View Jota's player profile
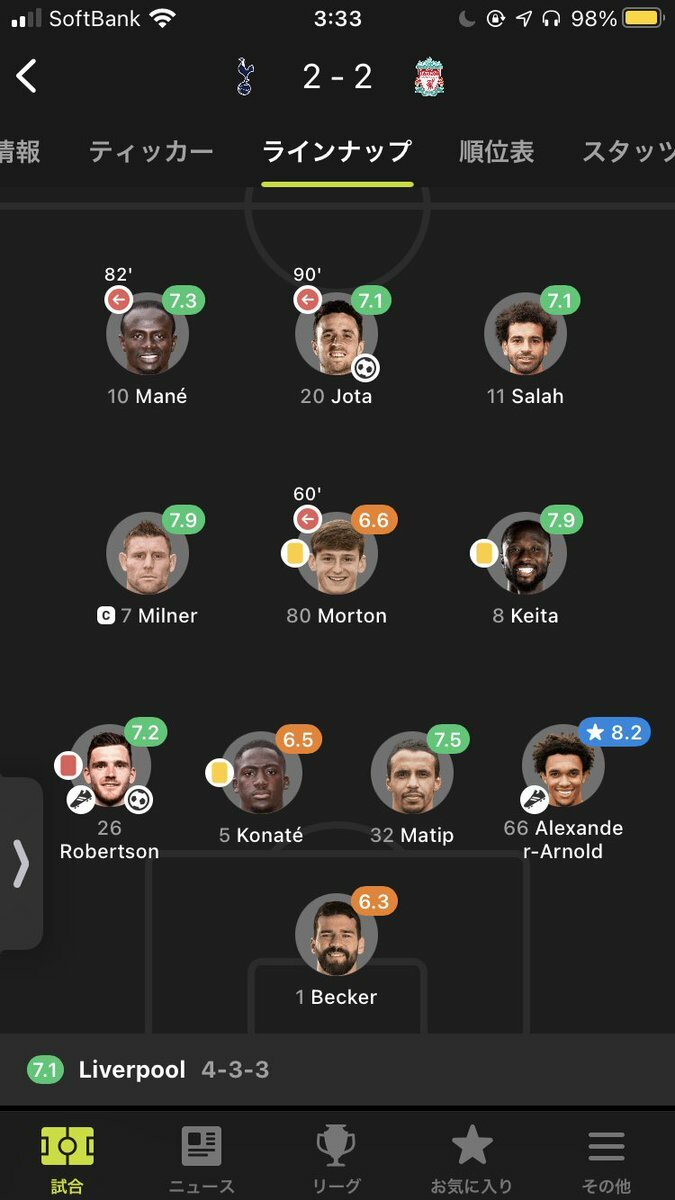 coord(336,334)
